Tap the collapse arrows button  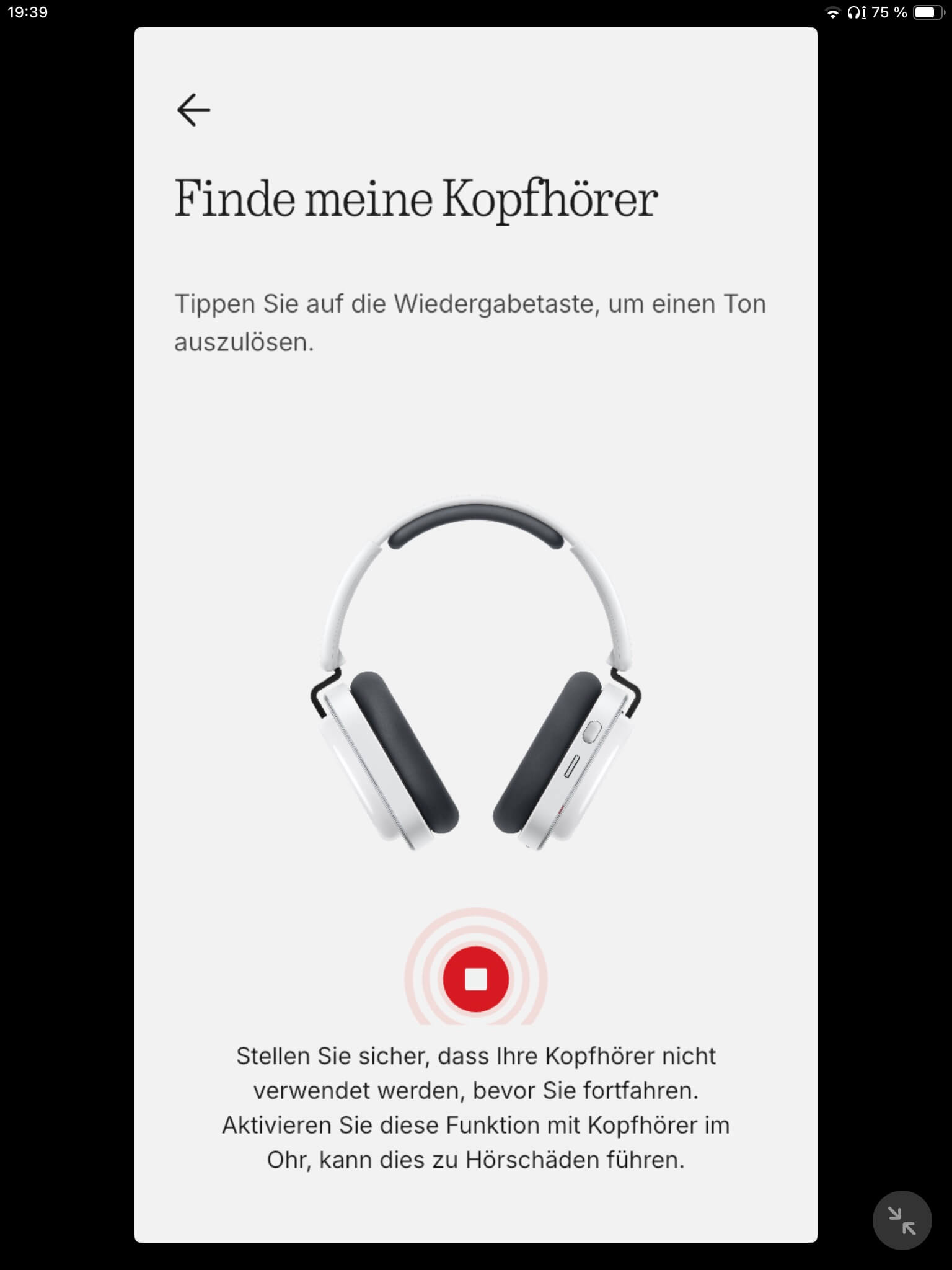(902, 1220)
